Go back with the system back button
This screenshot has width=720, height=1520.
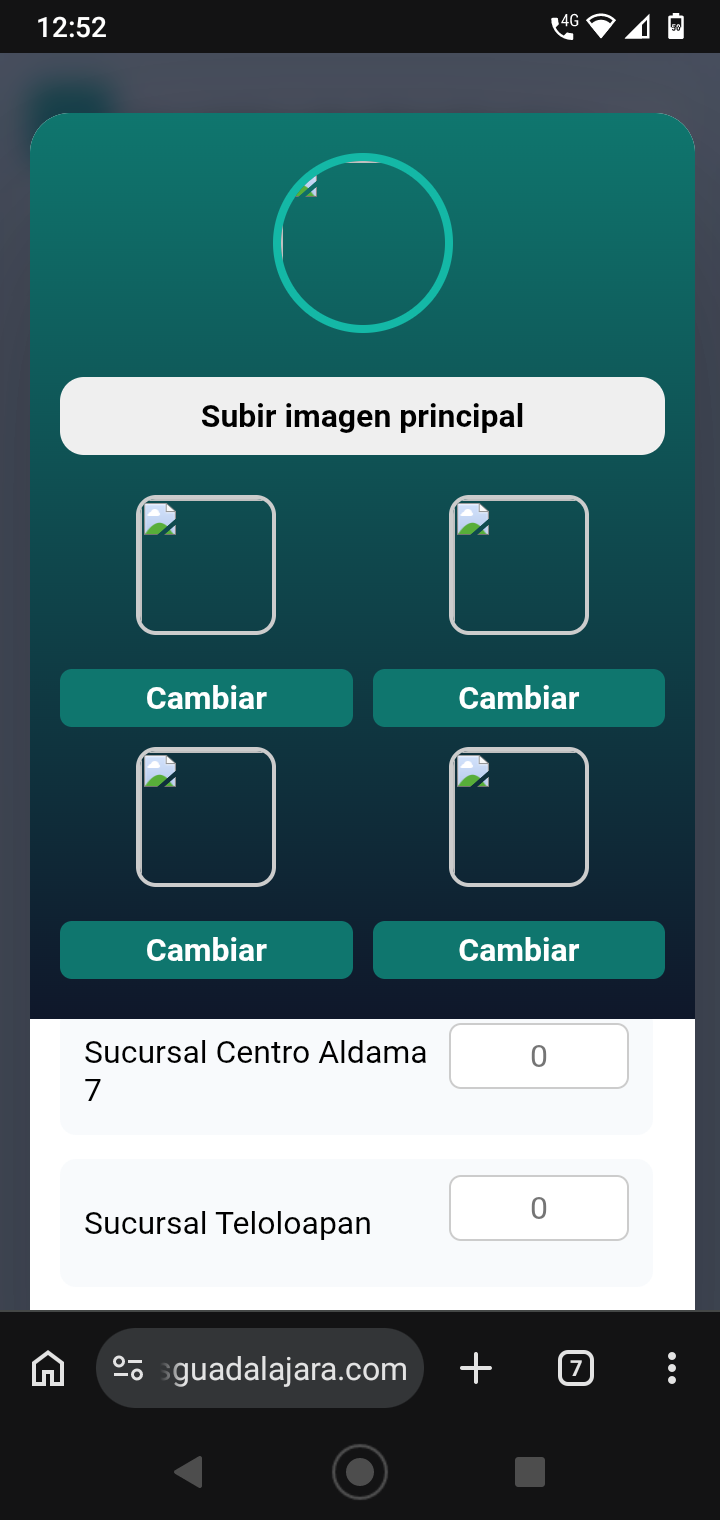(x=188, y=1472)
